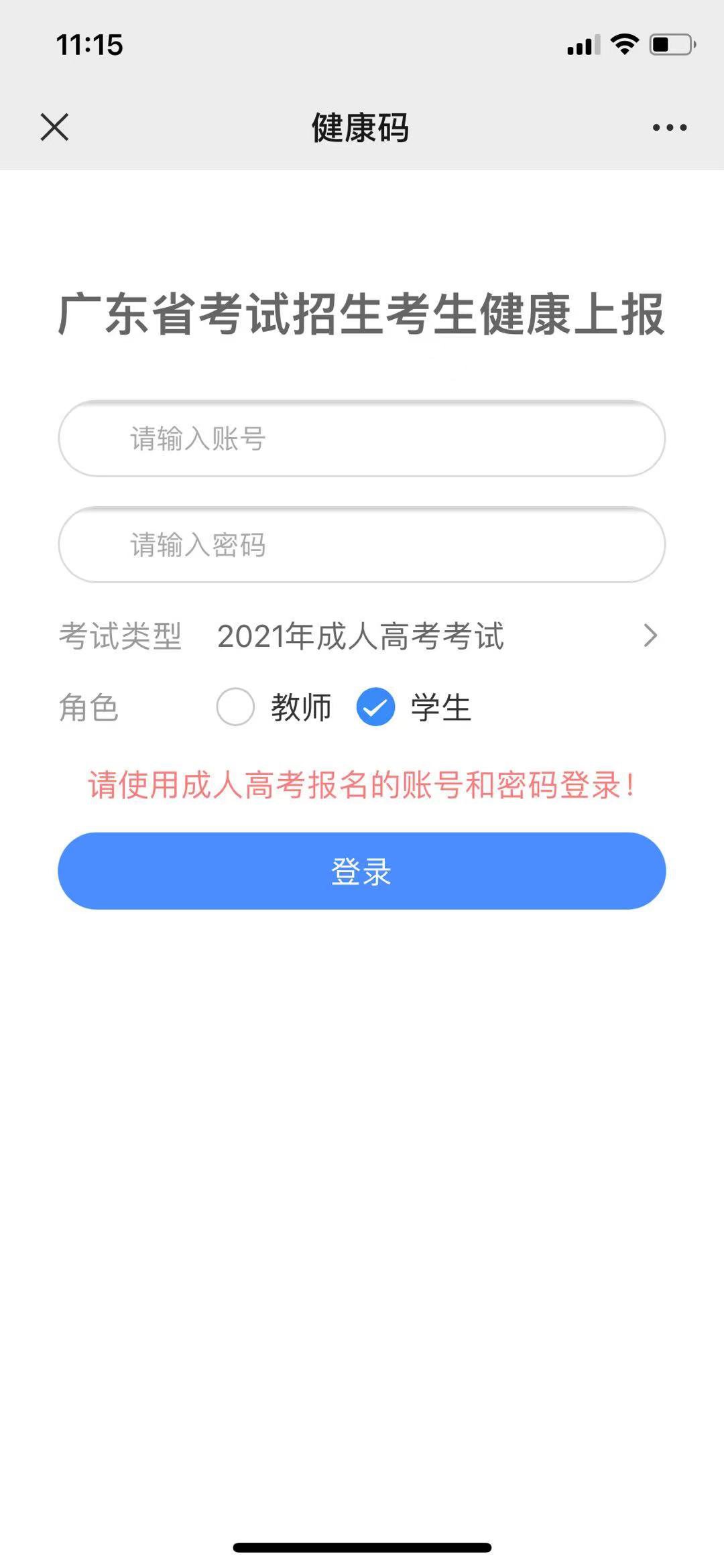Select the 学生 role option
The image size is (724, 1568).
(x=375, y=707)
